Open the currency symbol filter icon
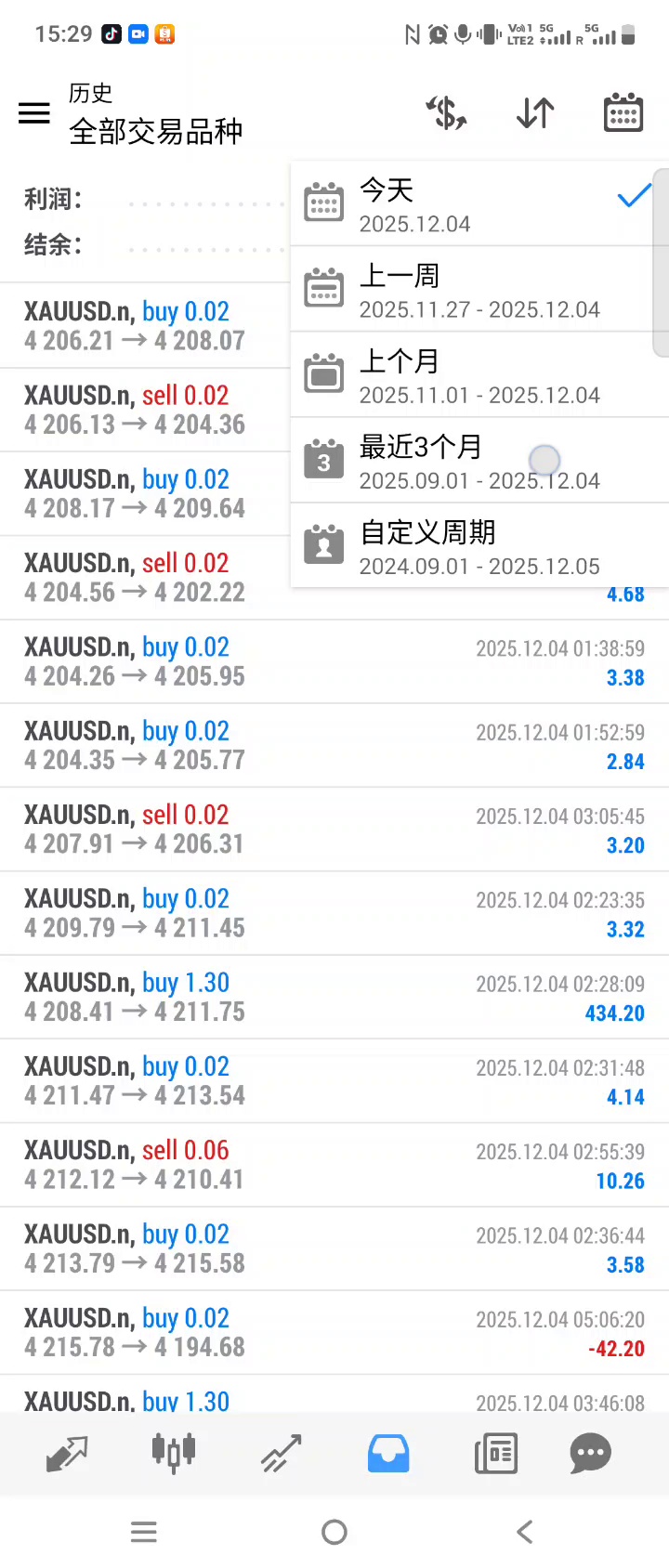The height and width of the screenshot is (1568, 669). [446, 113]
